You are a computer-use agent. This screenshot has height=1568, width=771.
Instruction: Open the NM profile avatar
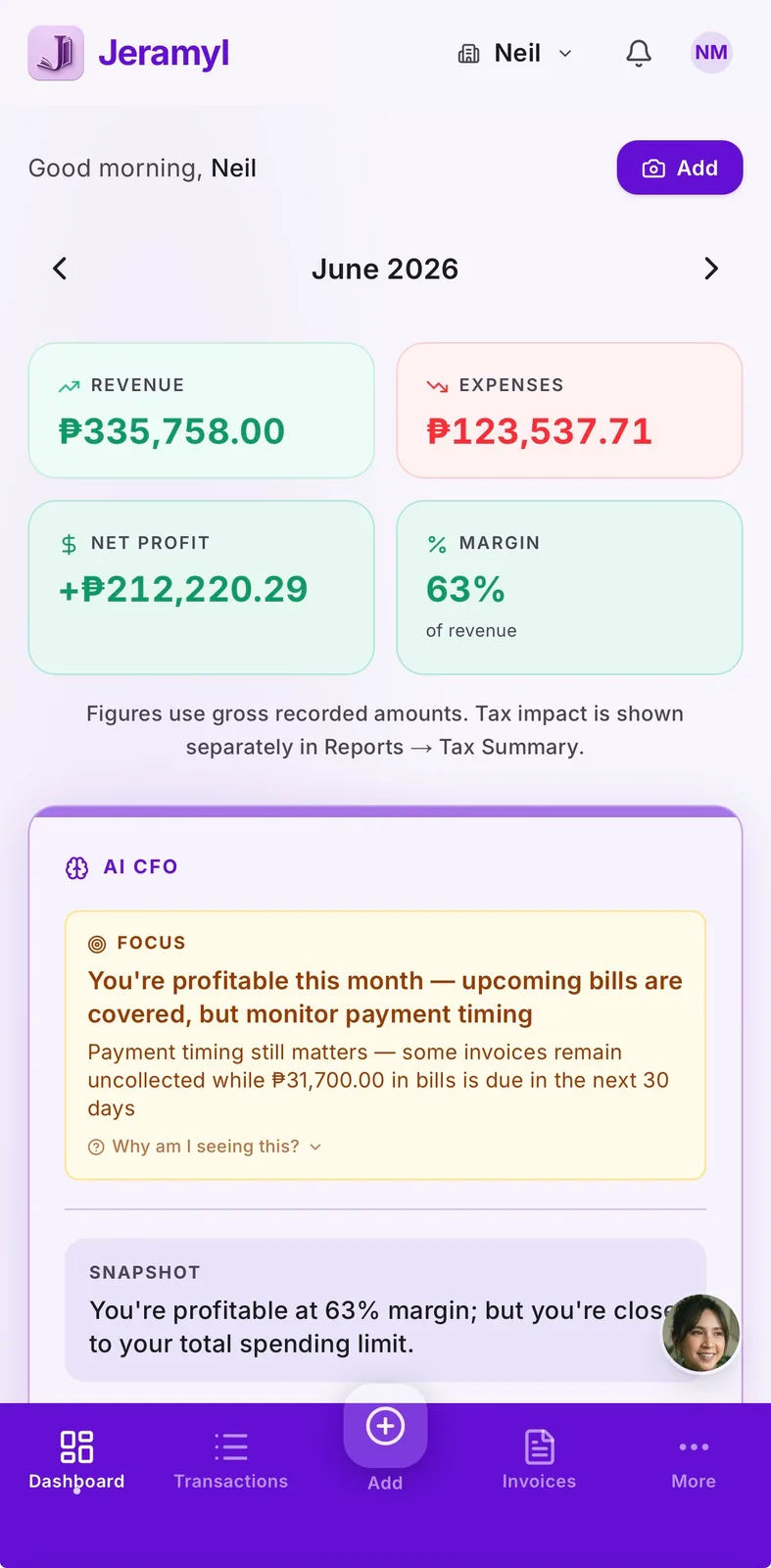(711, 53)
